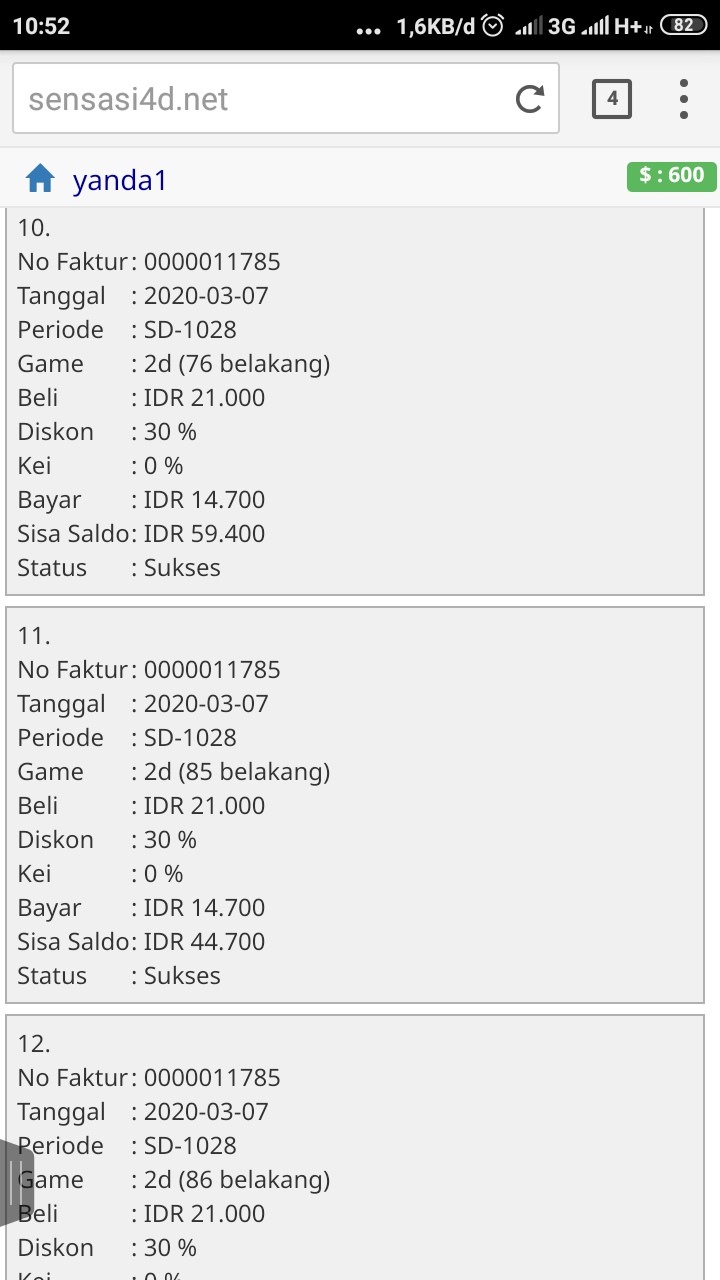Click the address bar to edit URL
This screenshot has width=720, height=1280.
(250, 97)
